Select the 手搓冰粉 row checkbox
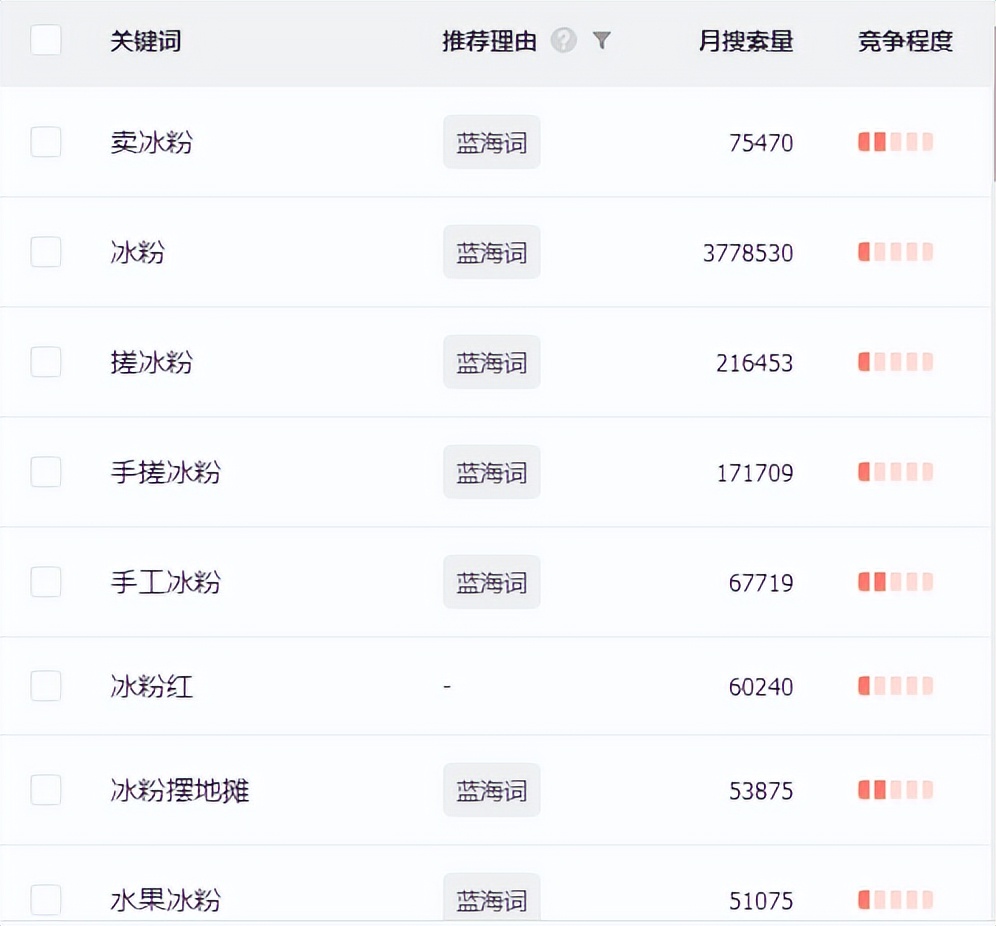 (46, 472)
